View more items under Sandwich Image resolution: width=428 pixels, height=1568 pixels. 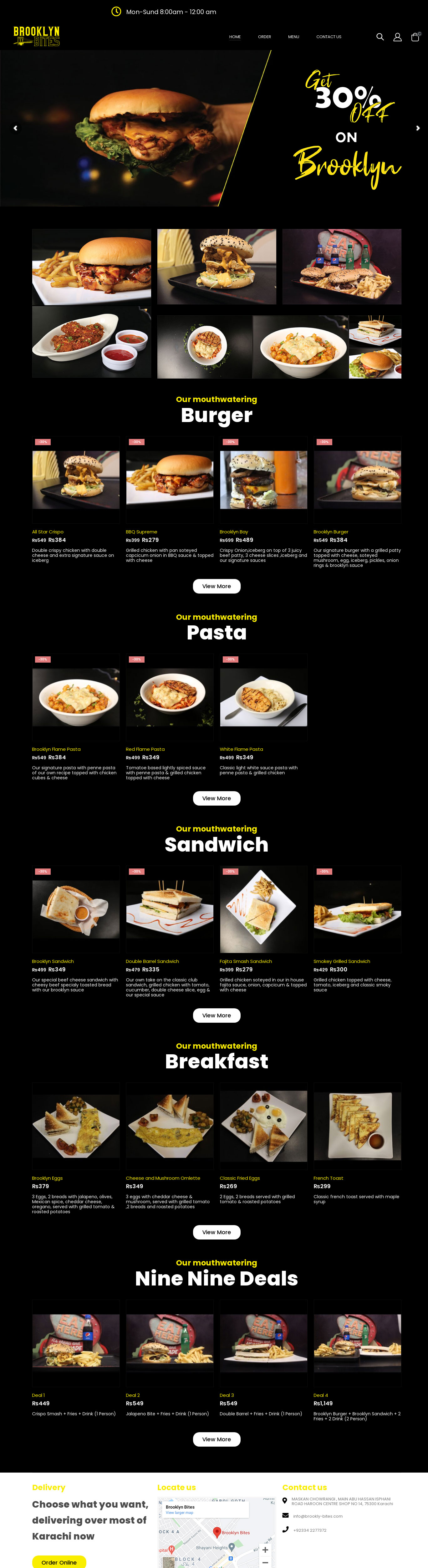(216, 1015)
